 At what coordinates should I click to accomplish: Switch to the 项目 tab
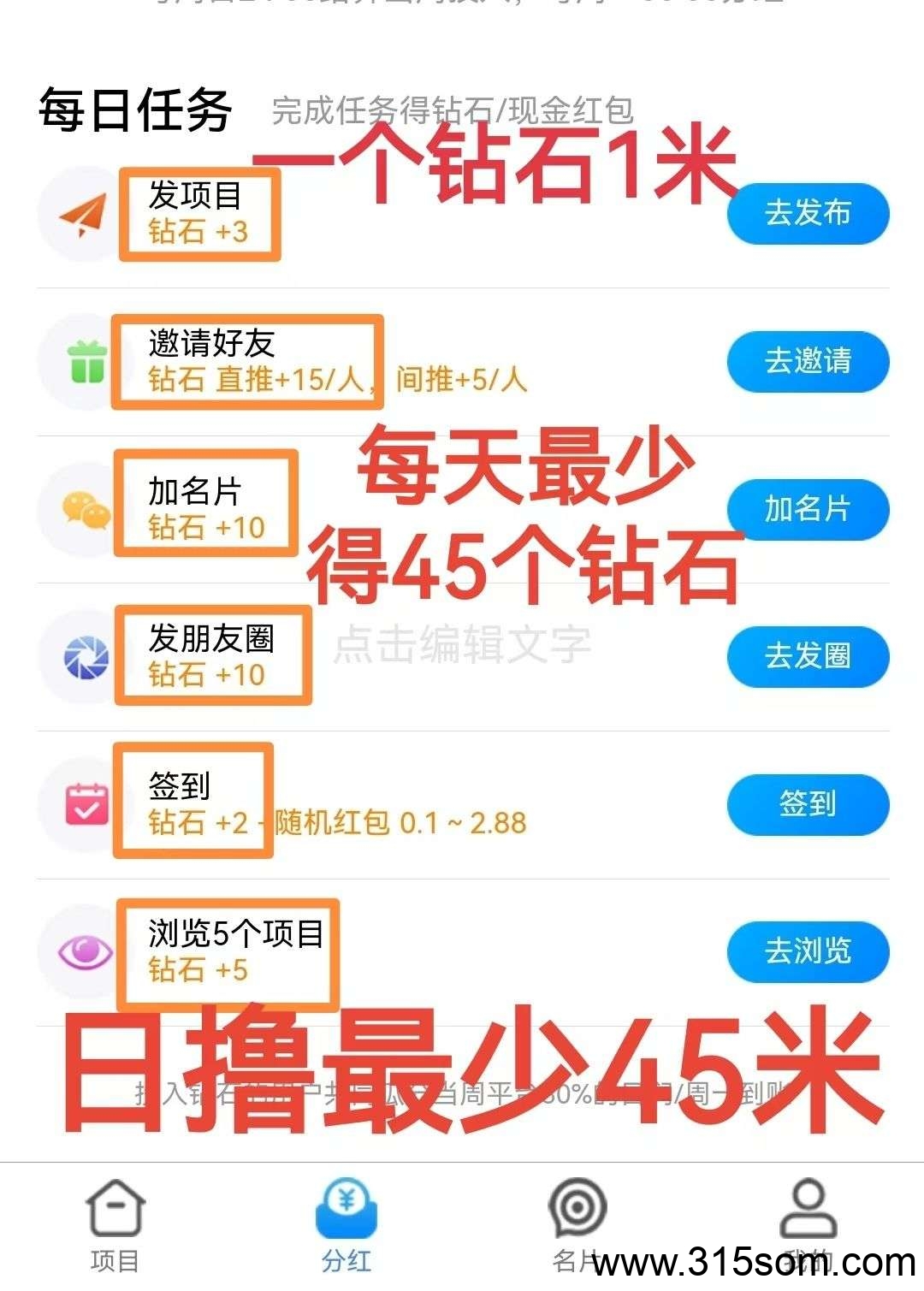[x=115, y=1225]
